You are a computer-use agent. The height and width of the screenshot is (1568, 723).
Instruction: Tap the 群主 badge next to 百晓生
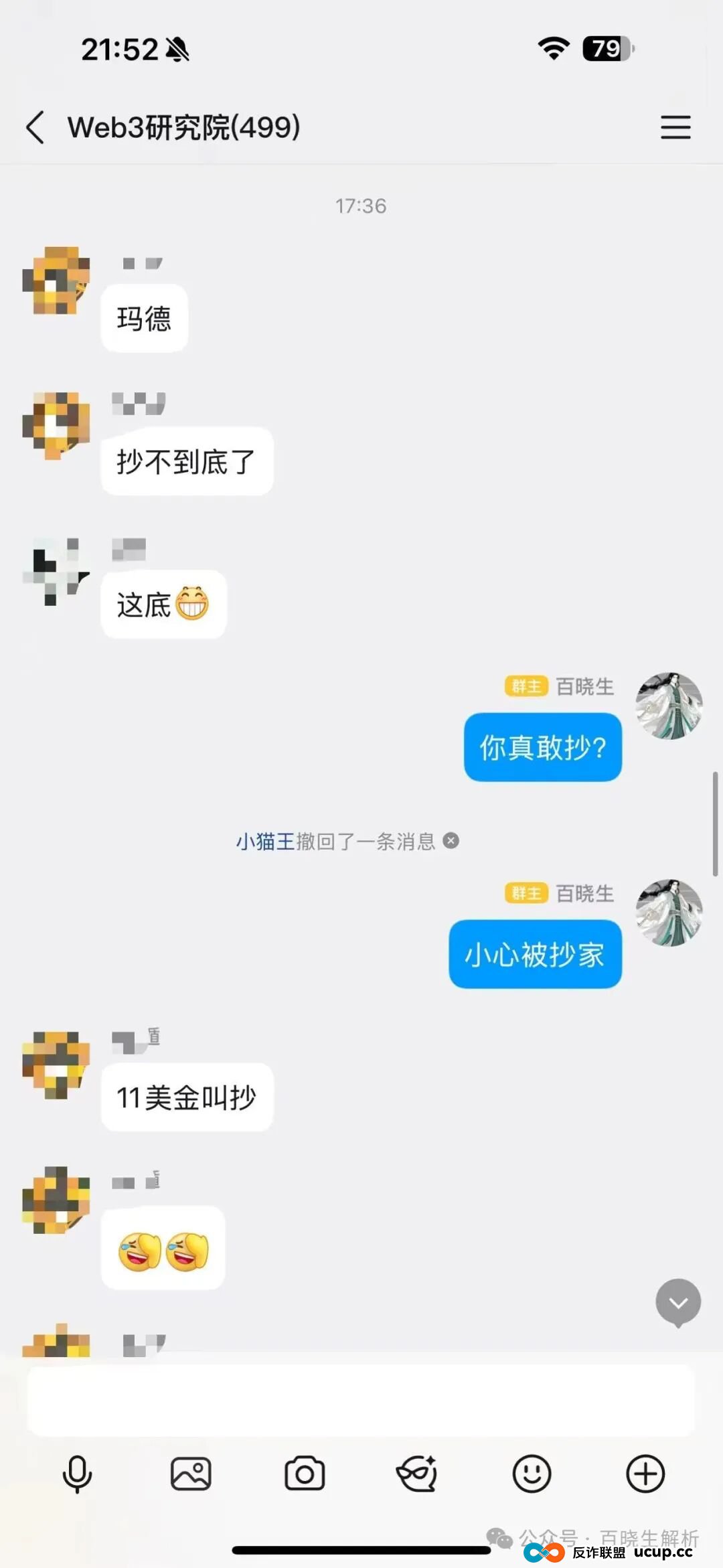tap(526, 687)
